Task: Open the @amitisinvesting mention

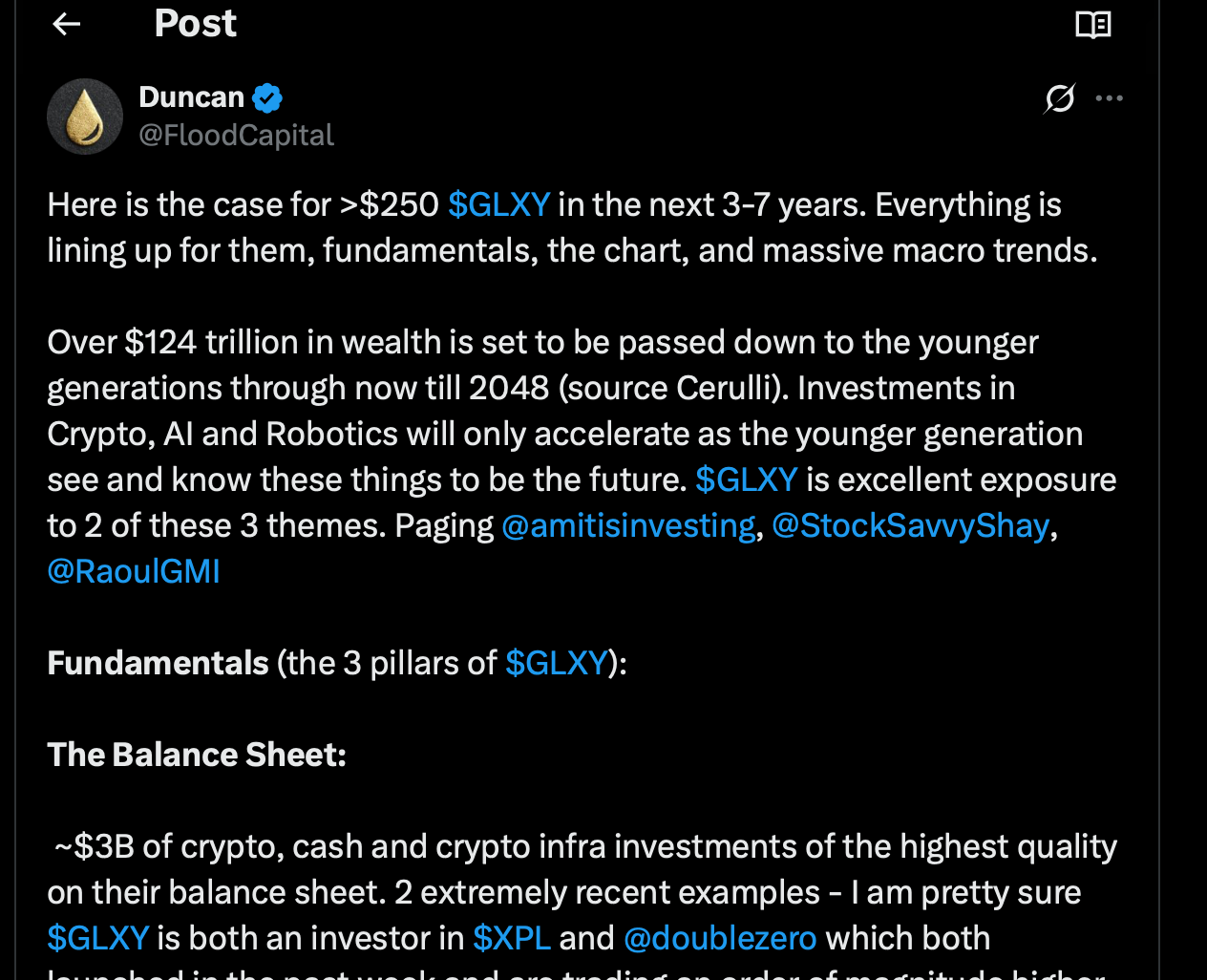Action: coord(628,526)
